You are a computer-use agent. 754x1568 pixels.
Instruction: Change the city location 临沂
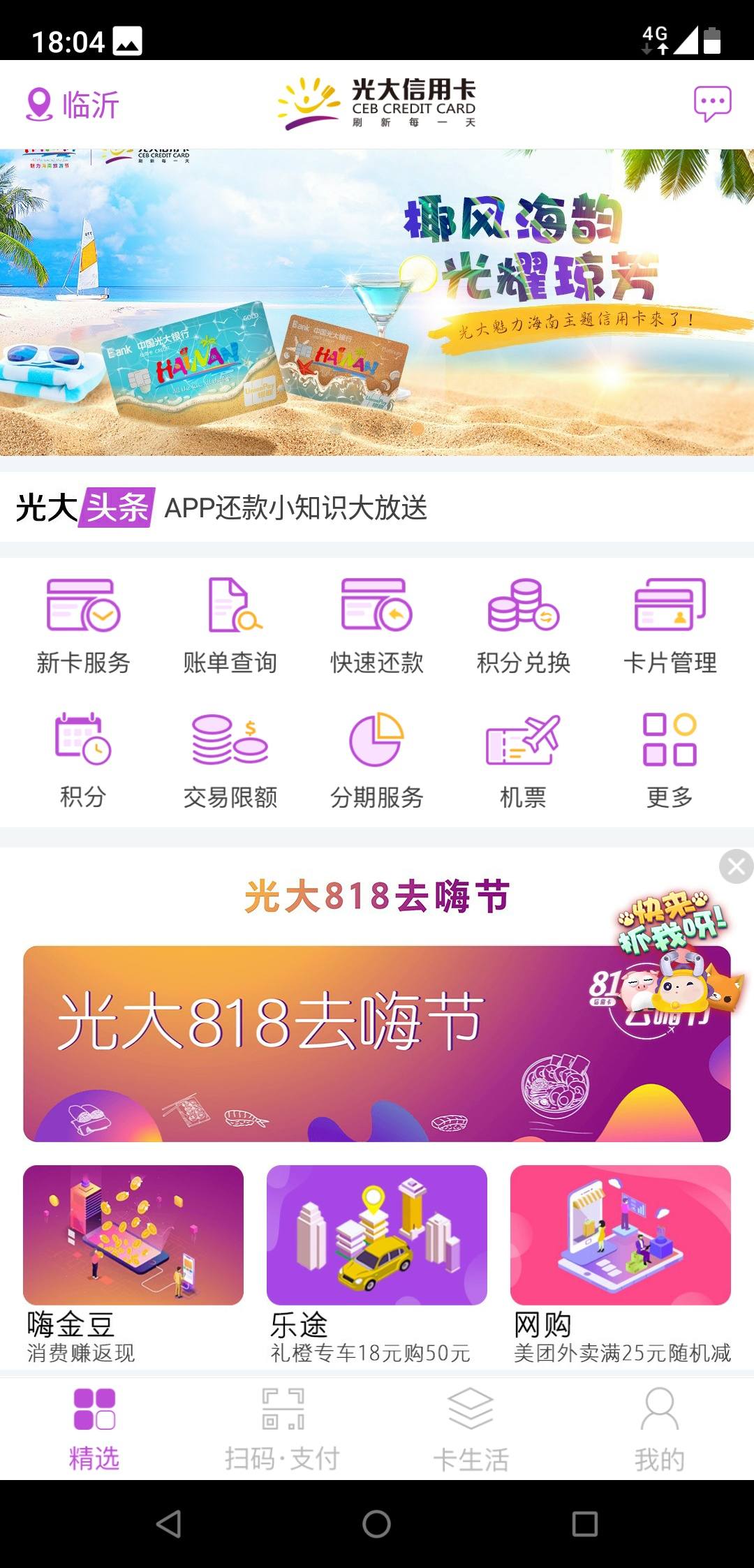73,105
